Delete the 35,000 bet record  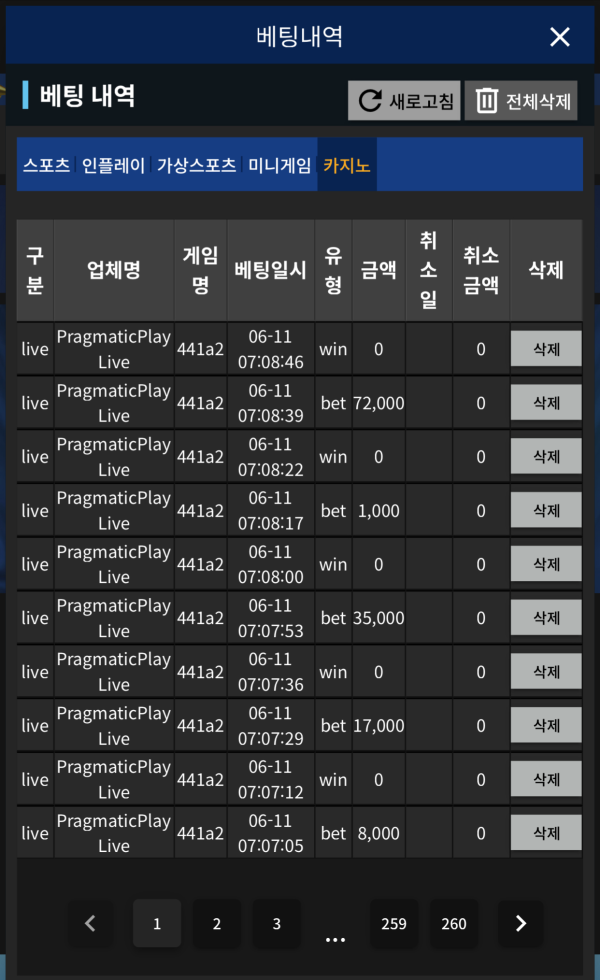coord(546,618)
